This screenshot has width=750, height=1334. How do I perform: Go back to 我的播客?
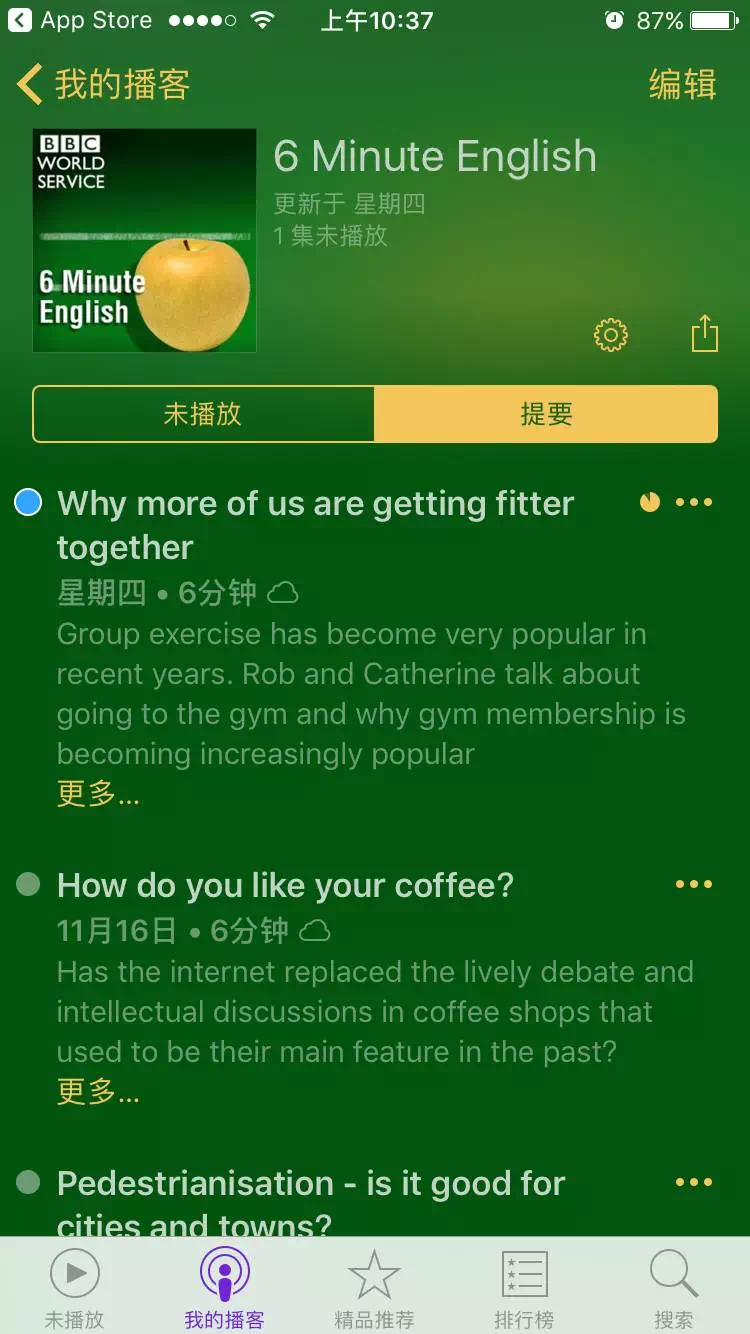(x=104, y=85)
